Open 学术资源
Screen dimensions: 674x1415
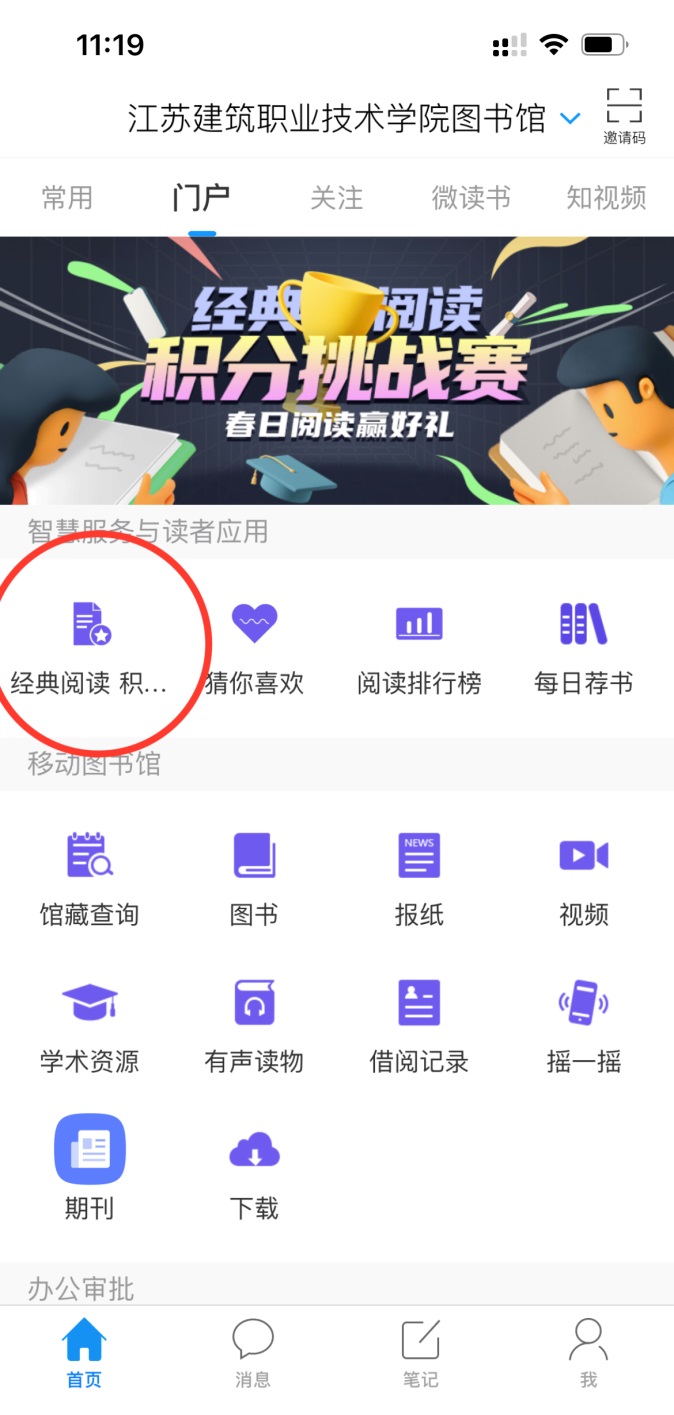coord(90,1024)
